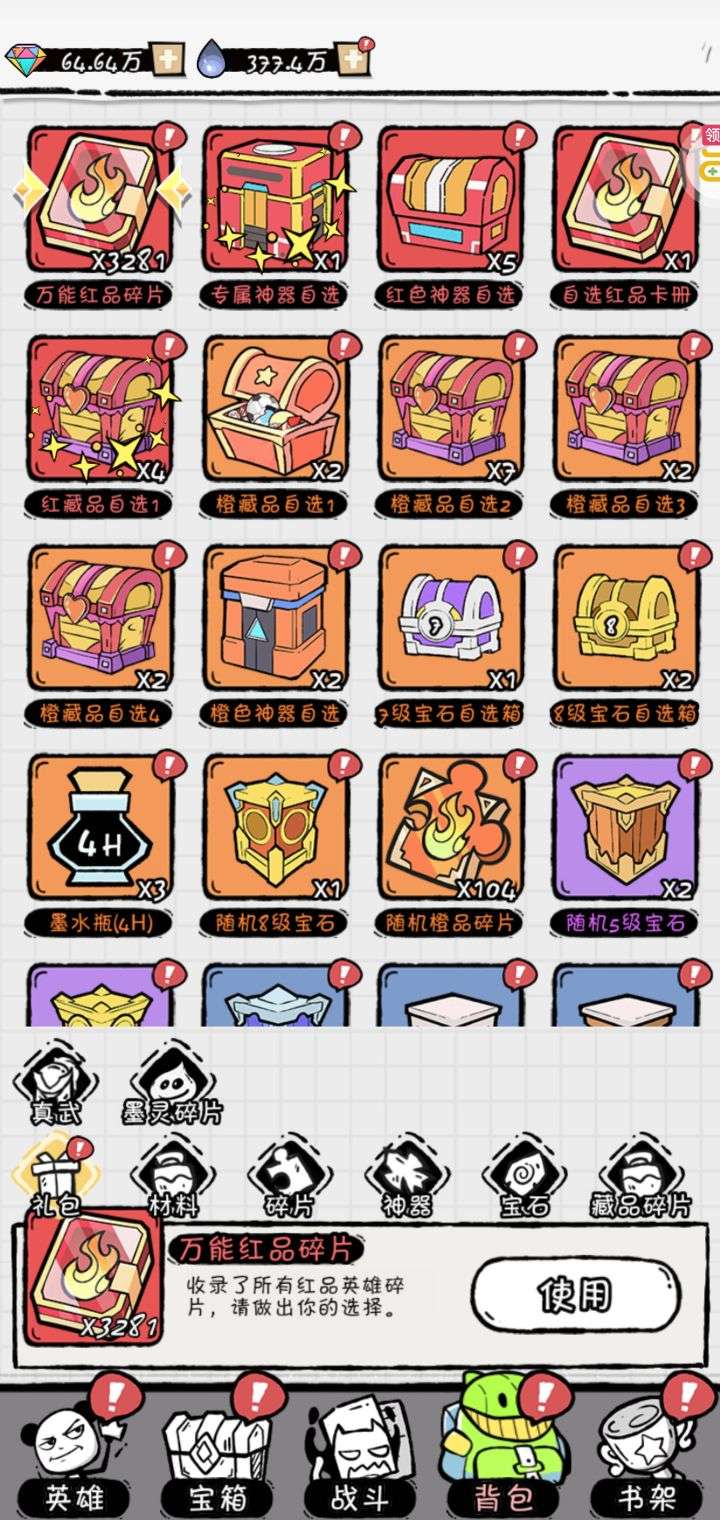
Task: Tap the 使用 button
Action: [575, 1294]
